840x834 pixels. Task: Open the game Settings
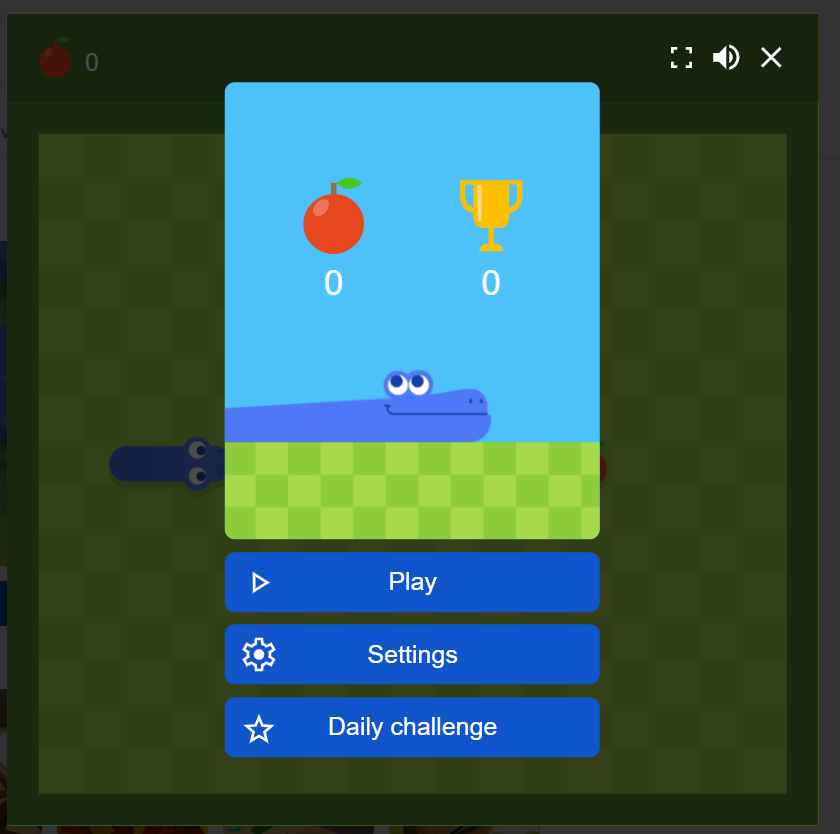[412, 654]
